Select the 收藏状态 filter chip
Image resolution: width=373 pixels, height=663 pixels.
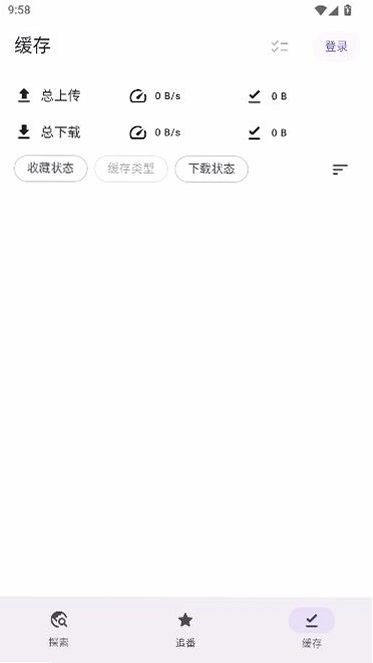click(x=51, y=169)
